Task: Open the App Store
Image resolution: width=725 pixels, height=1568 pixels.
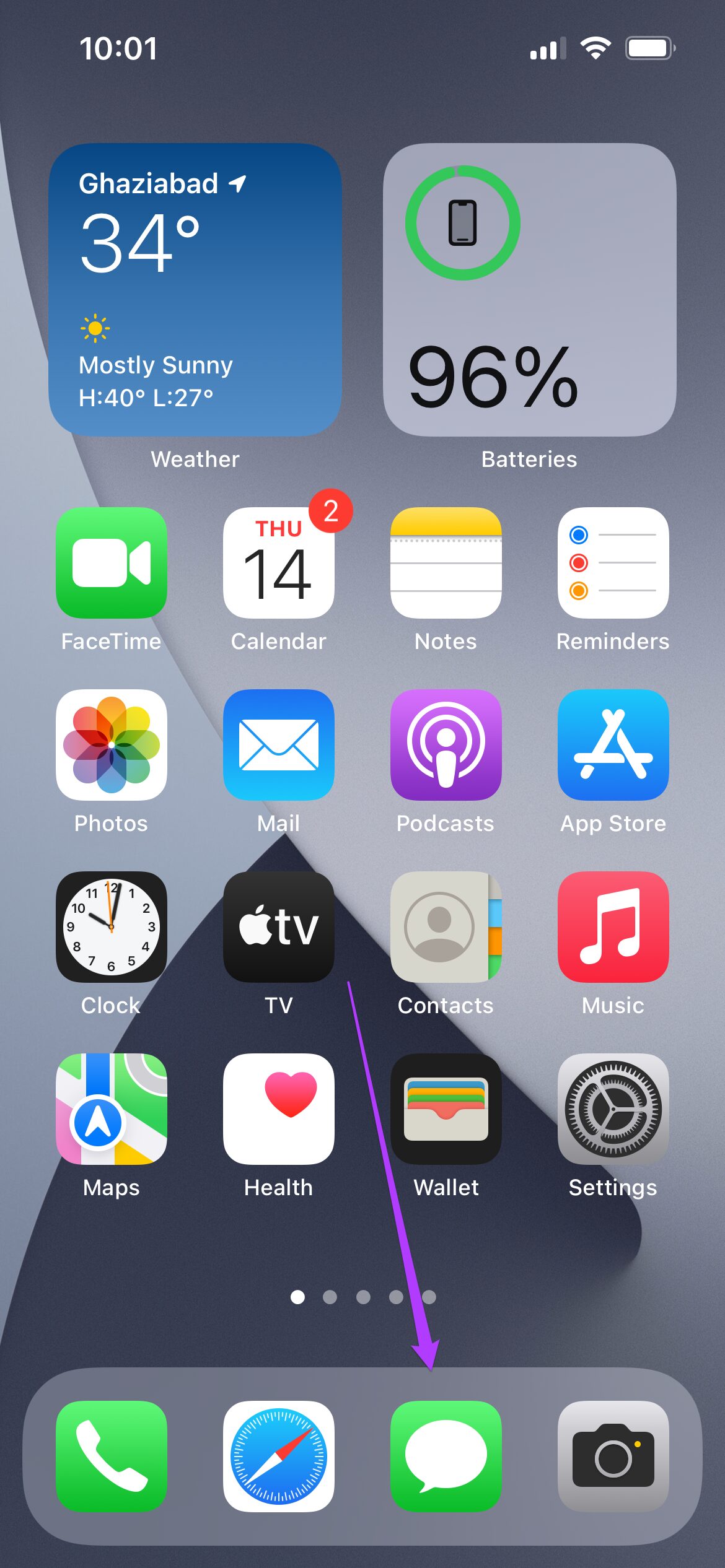Action: pyautogui.click(x=613, y=745)
